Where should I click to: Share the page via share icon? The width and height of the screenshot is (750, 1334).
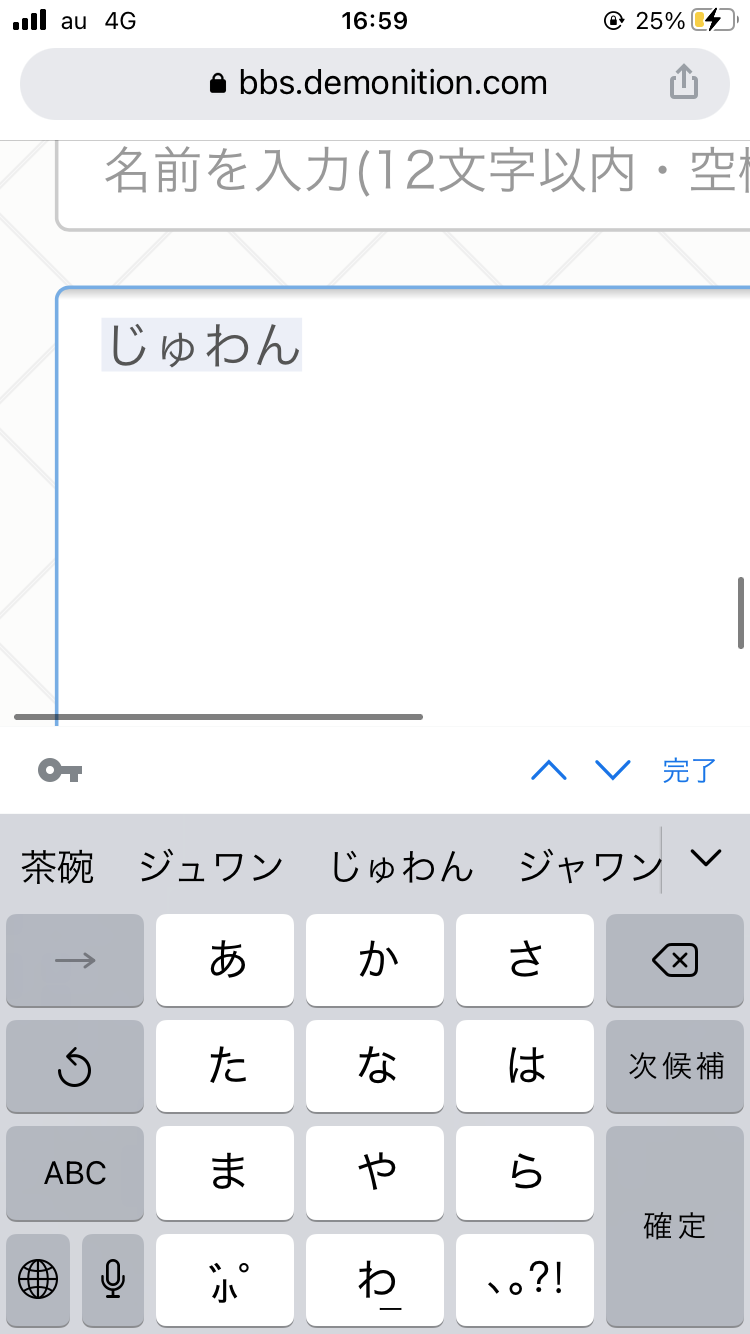point(683,82)
